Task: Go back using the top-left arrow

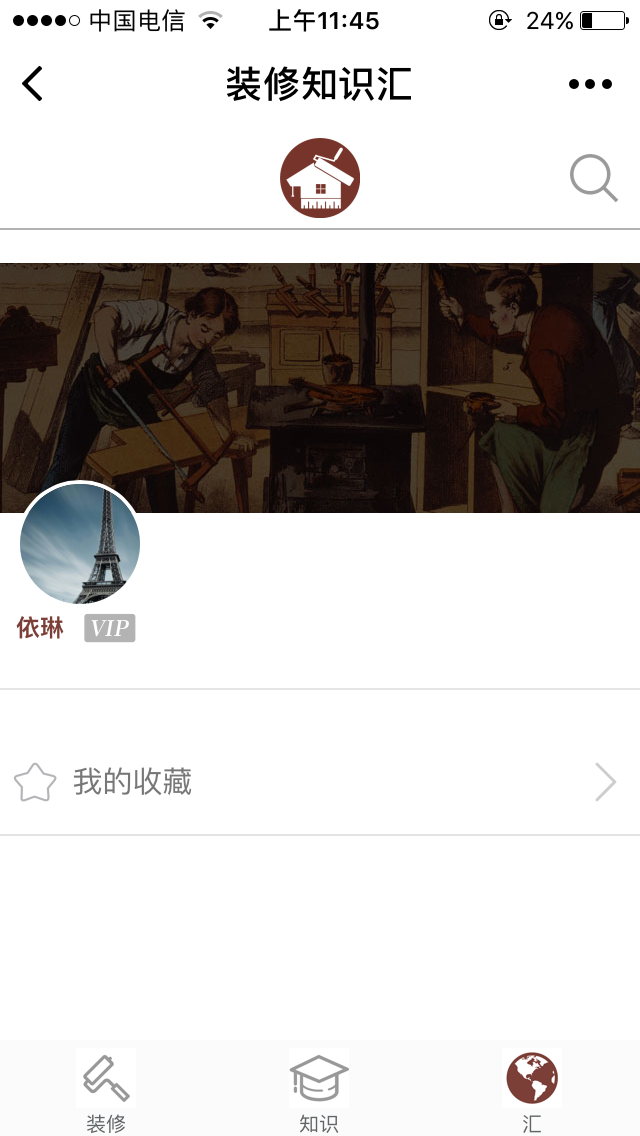Action: pyautogui.click(x=33, y=84)
